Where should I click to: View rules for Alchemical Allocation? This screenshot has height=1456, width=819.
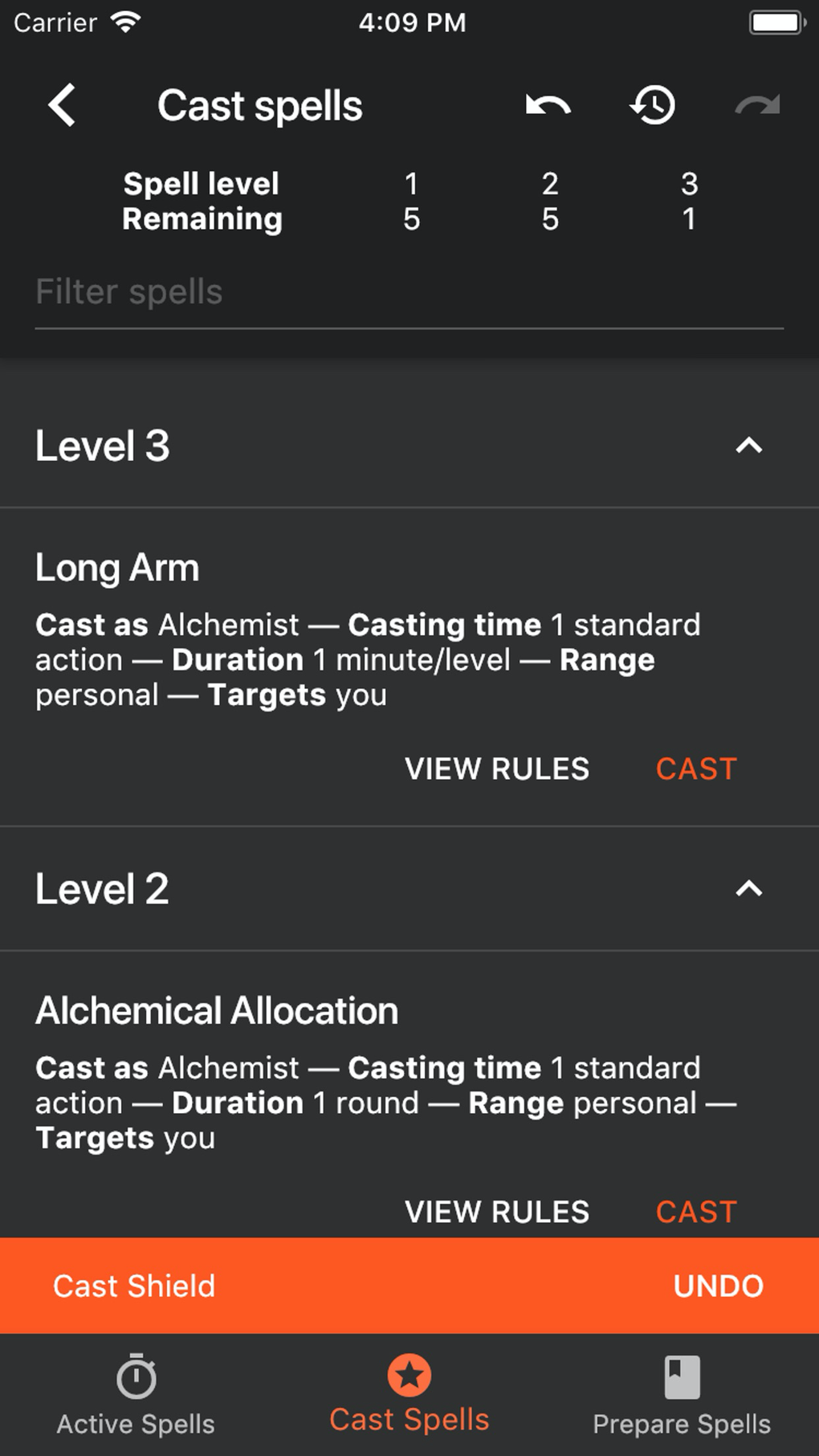click(x=496, y=1212)
